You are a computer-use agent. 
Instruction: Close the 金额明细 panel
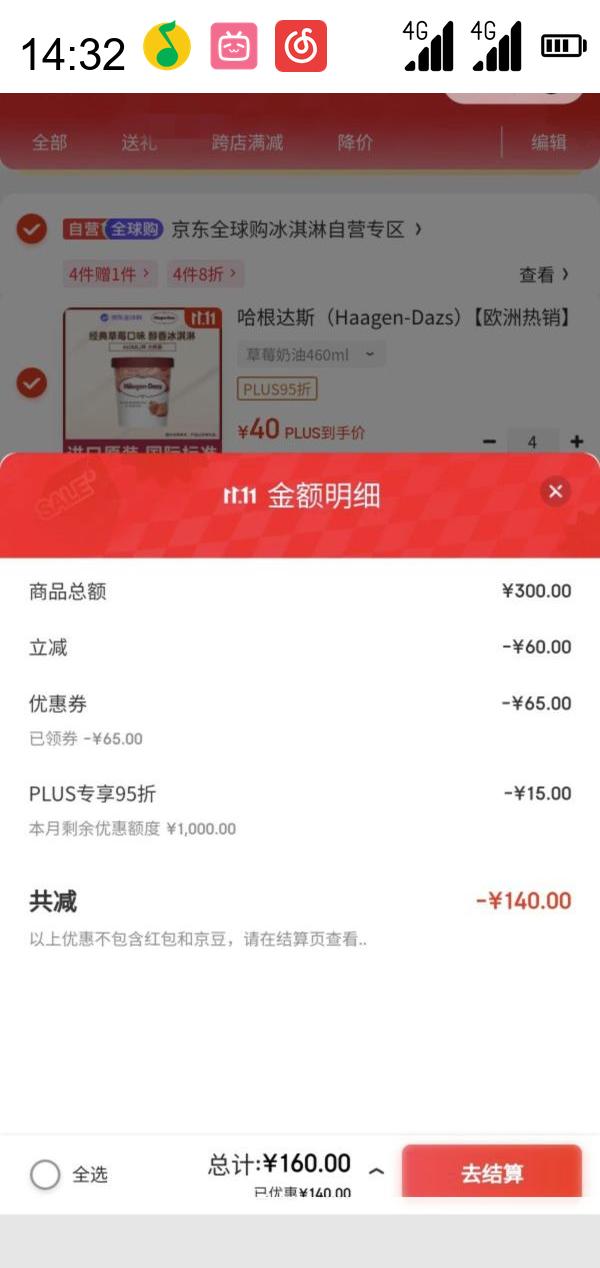(x=556, y=491)
